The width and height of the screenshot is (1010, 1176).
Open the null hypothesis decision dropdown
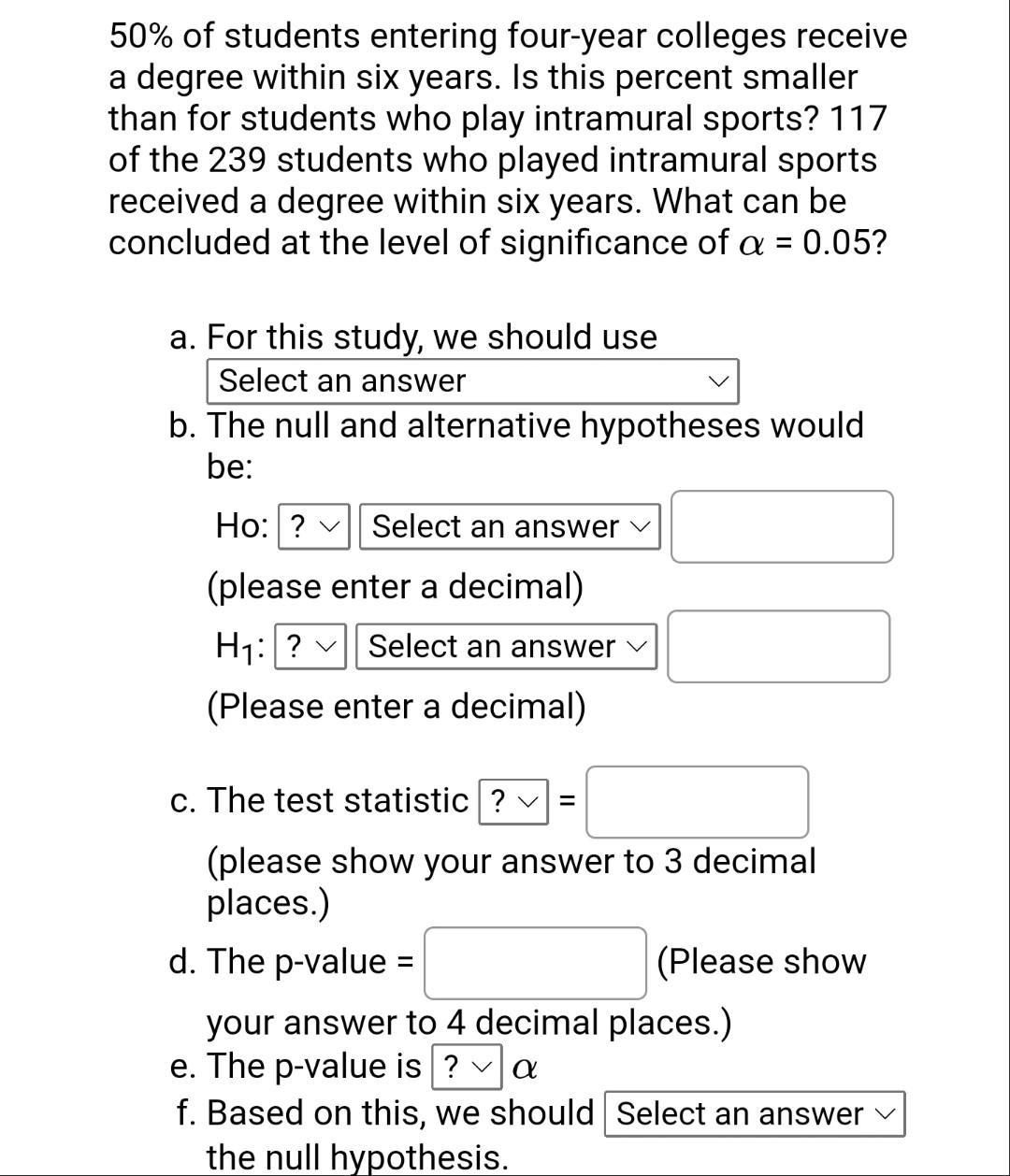(x=755, y=1114)
